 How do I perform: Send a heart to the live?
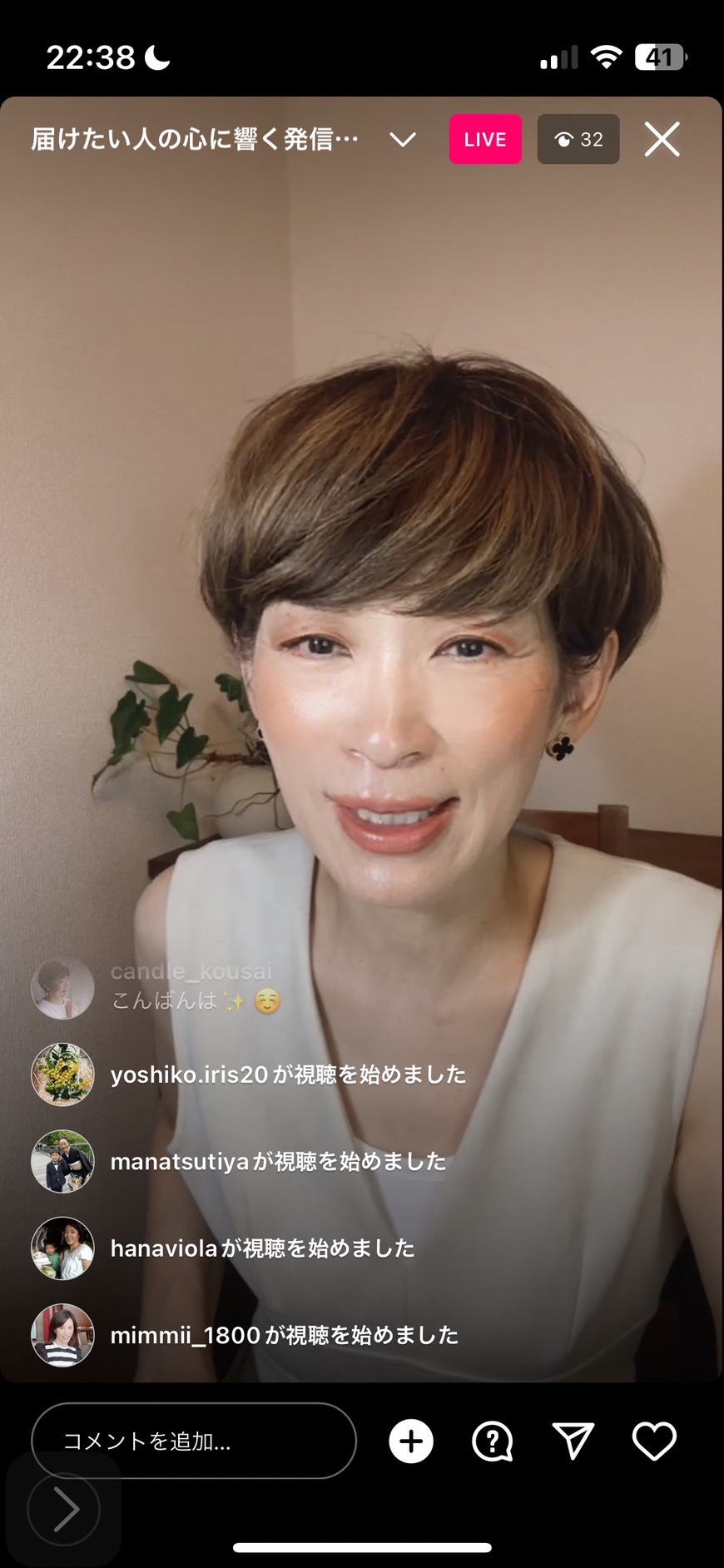[654, 1441]
